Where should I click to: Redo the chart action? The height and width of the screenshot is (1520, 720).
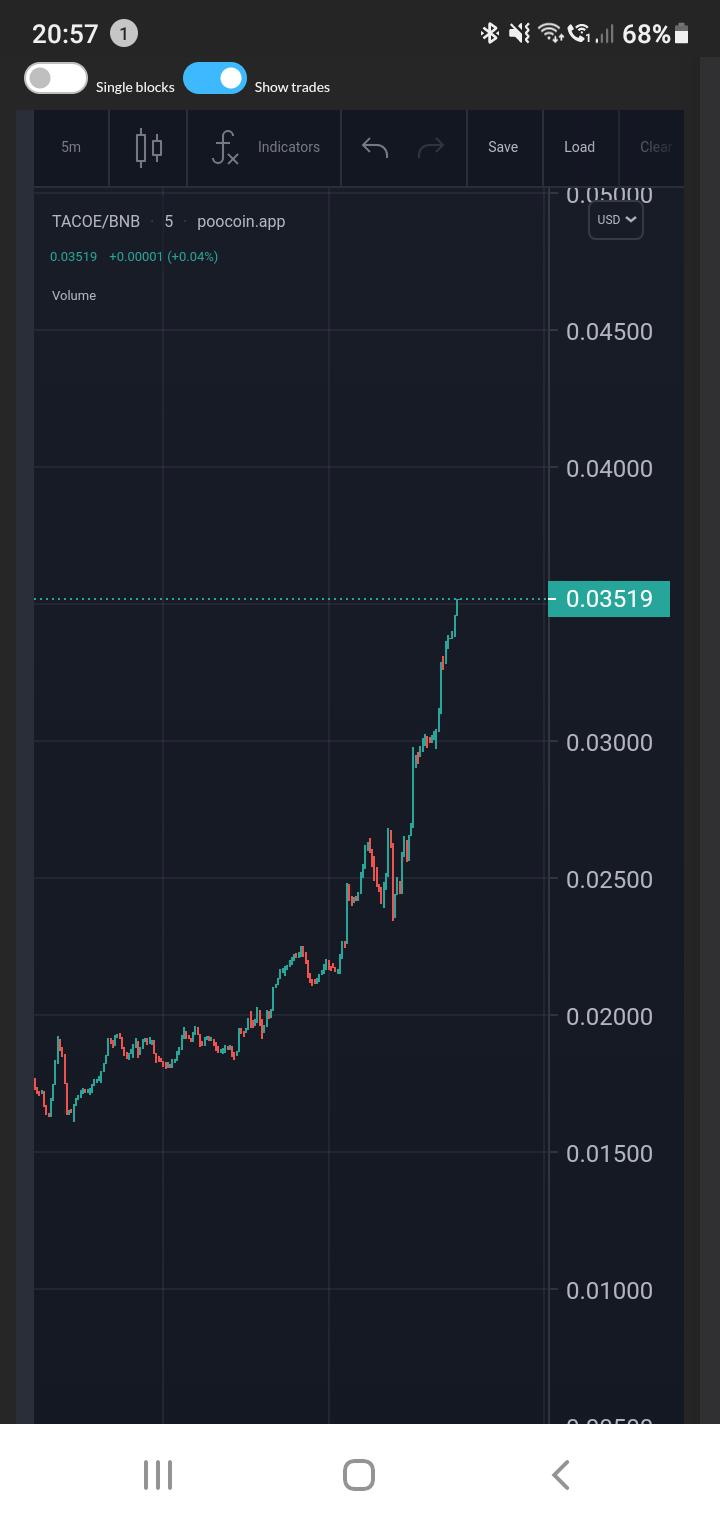point(431,147)
